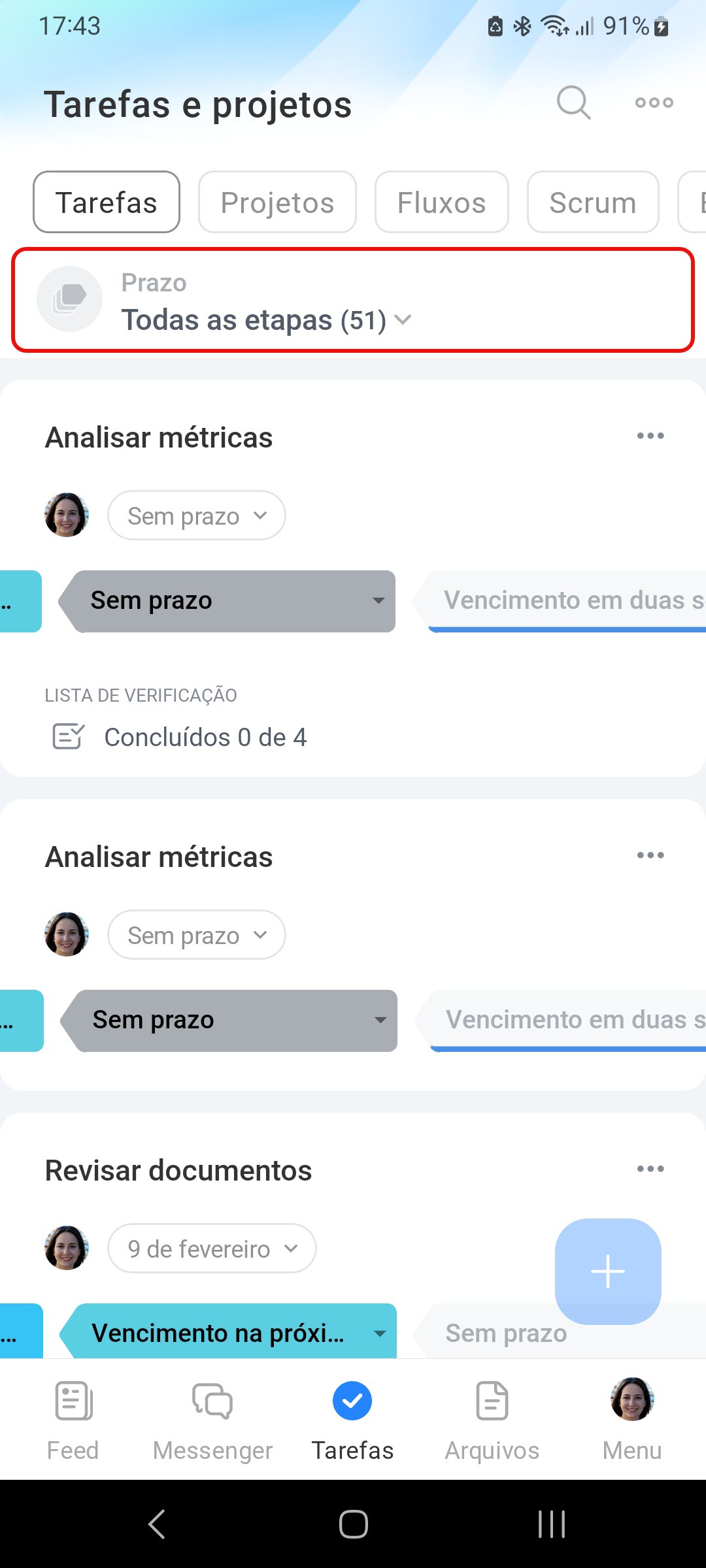The image size is (706, 1568).
Task: Expand the Vencimento na próxi... stage dropdown
Action: (x=379, y=1333)
